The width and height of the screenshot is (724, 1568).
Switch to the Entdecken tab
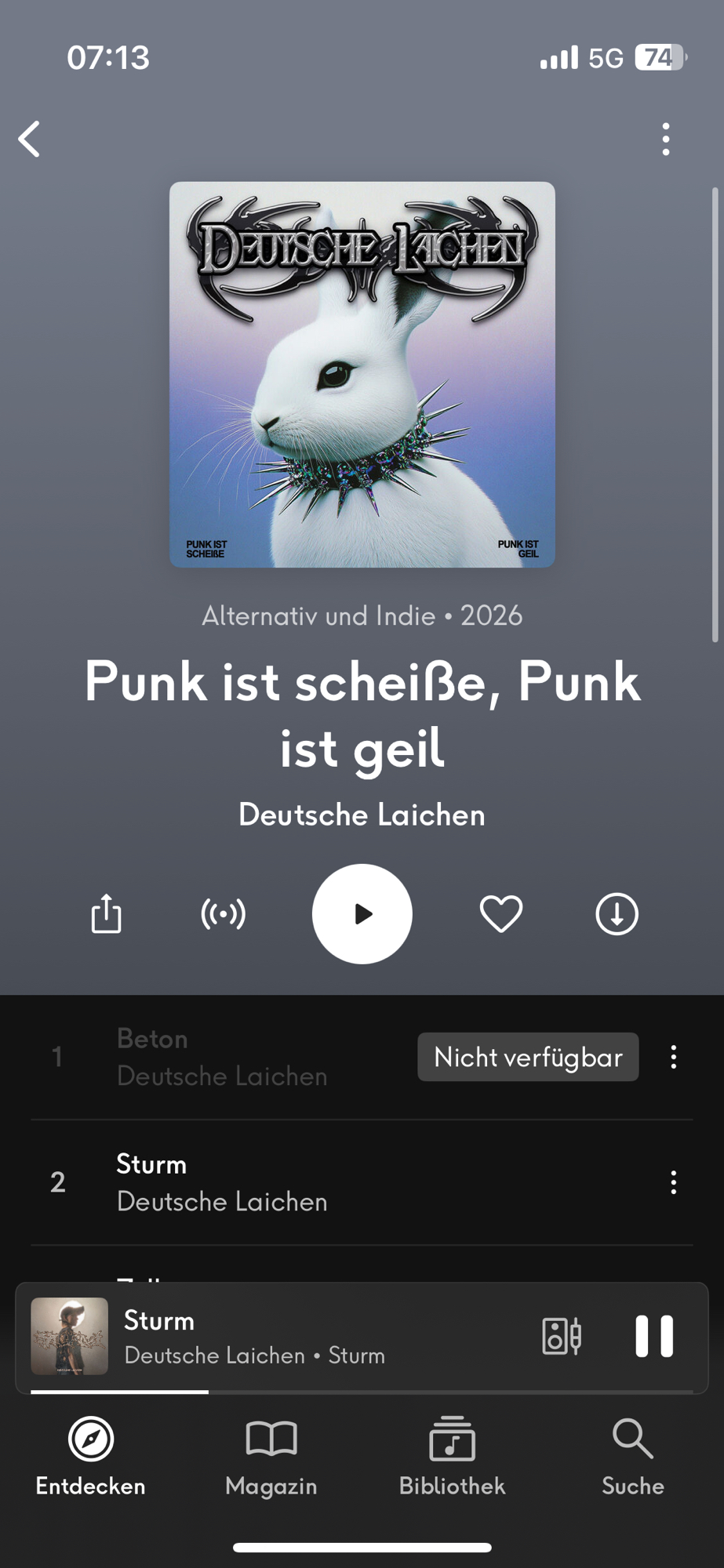click(91, 1457)
